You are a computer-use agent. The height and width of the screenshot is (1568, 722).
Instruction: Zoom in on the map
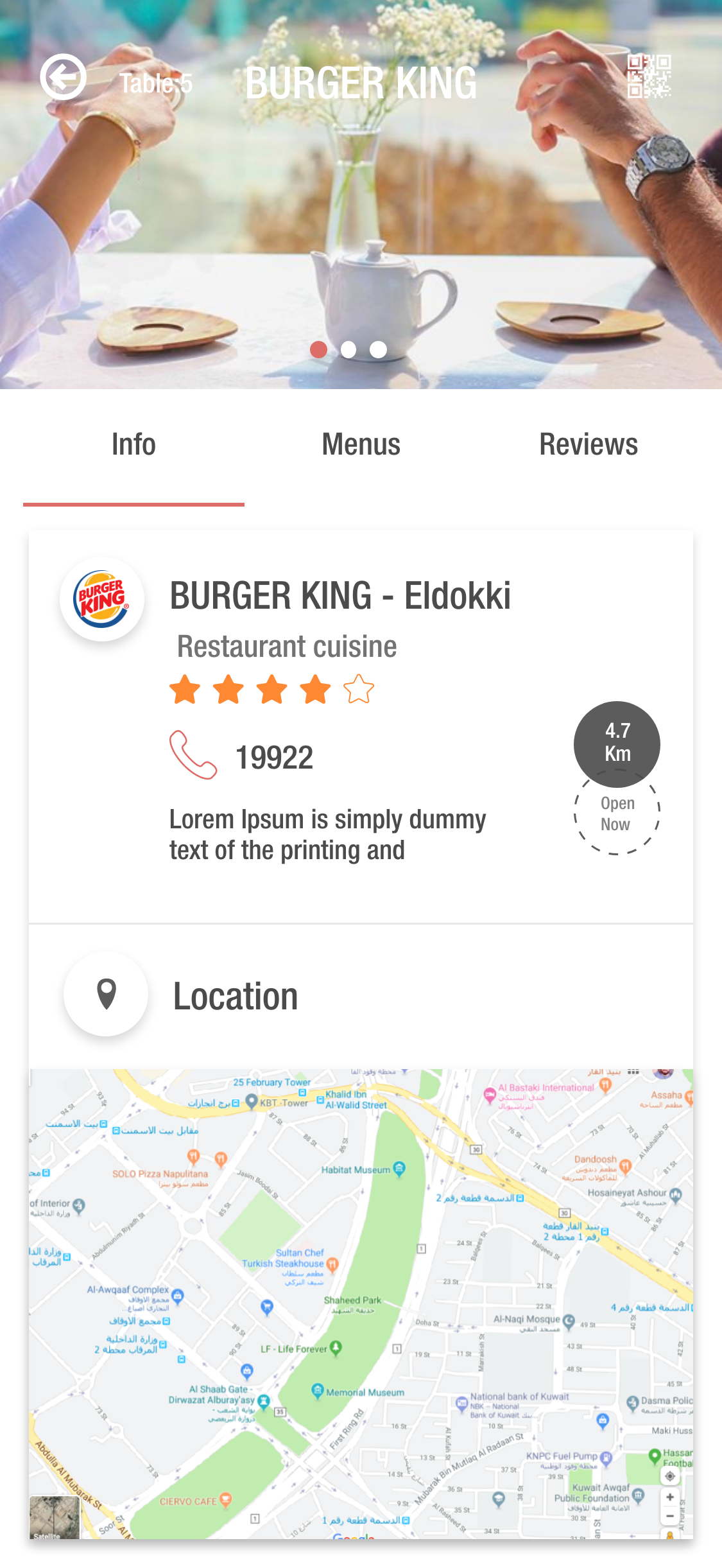[669, 1497]
